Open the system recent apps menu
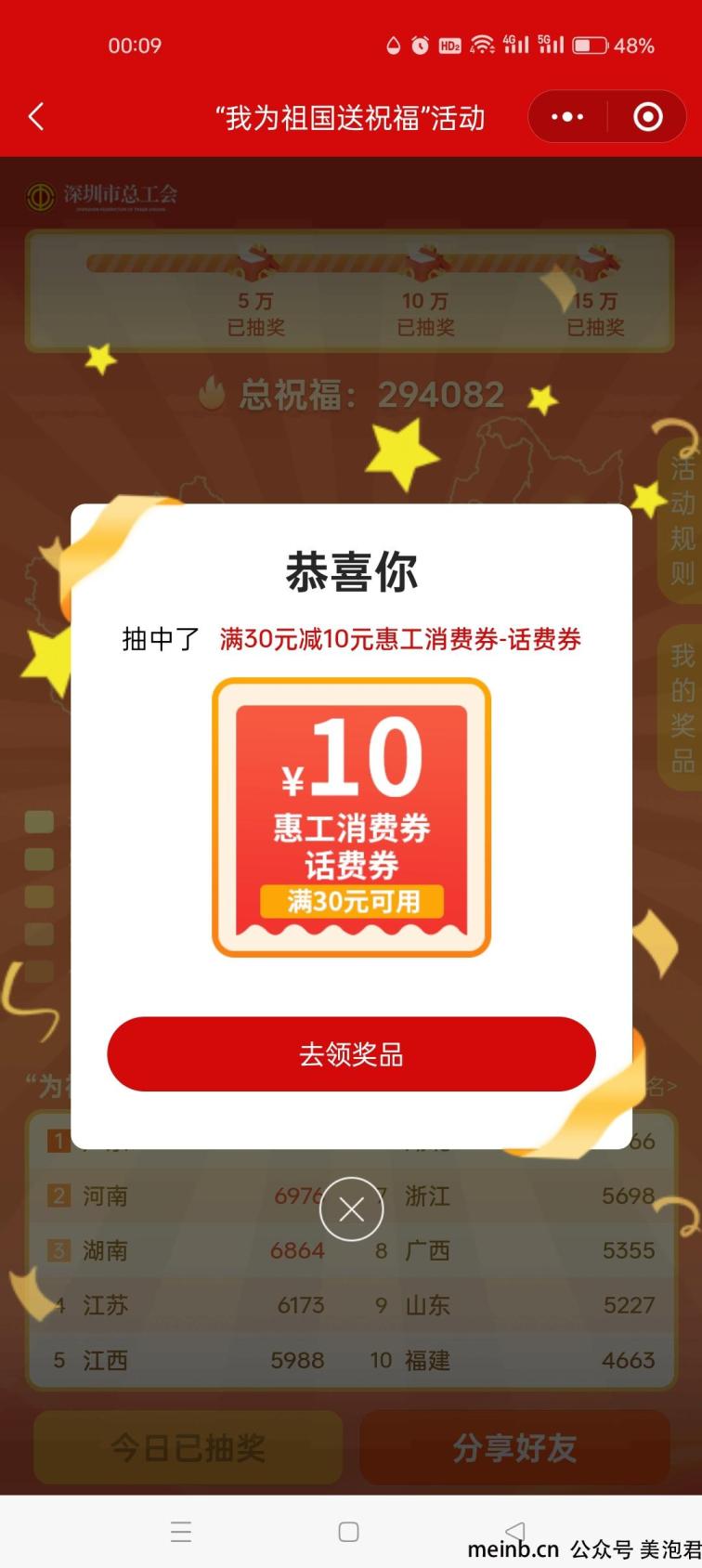Viewport: 702px width, 1568px height. click(x=181, y=1532)
